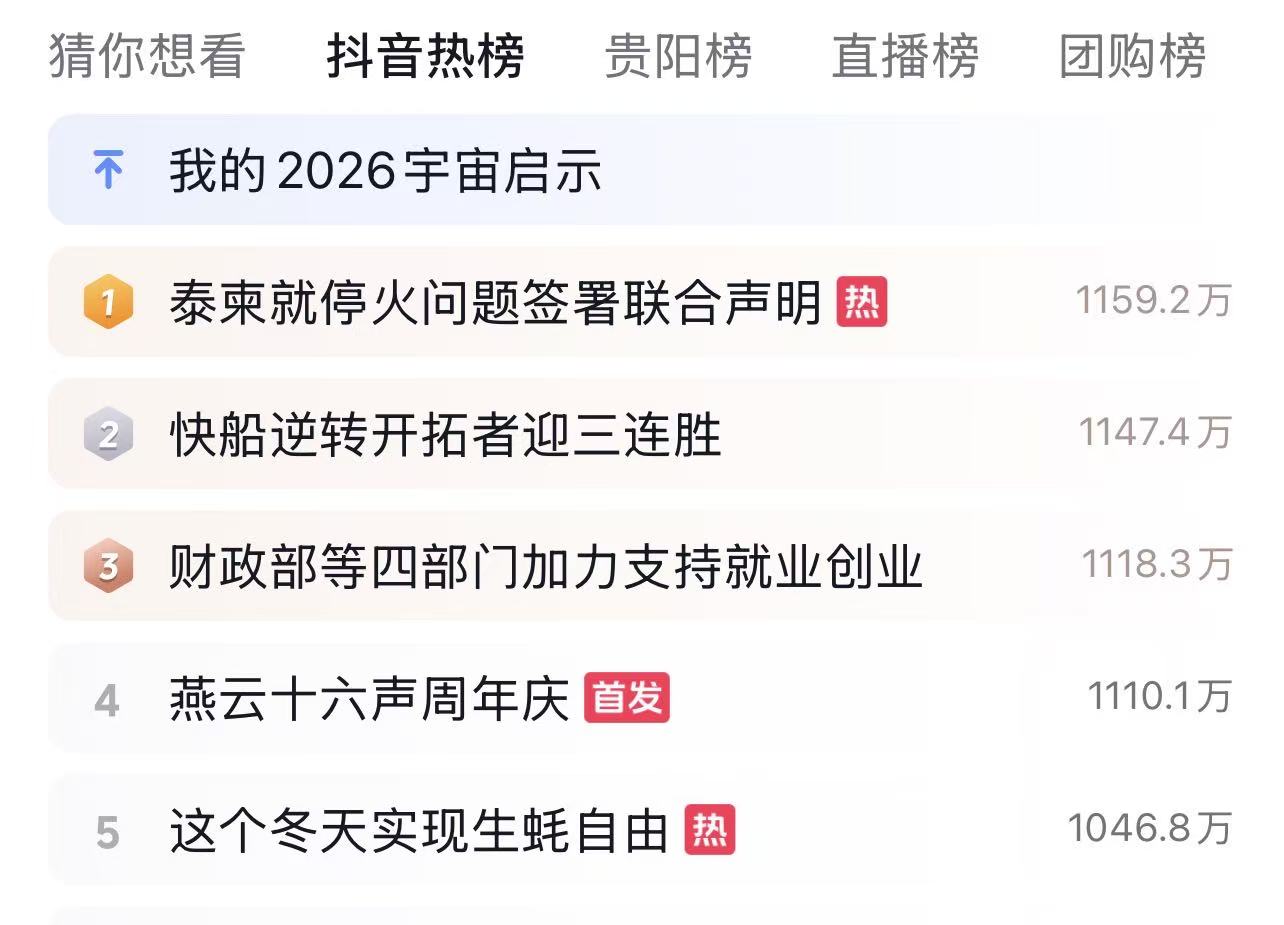The width and height of the screenshot is (1284, 925).
Task: Open pinned topic 我的2026宇宙启示
Action: (385, 172)
